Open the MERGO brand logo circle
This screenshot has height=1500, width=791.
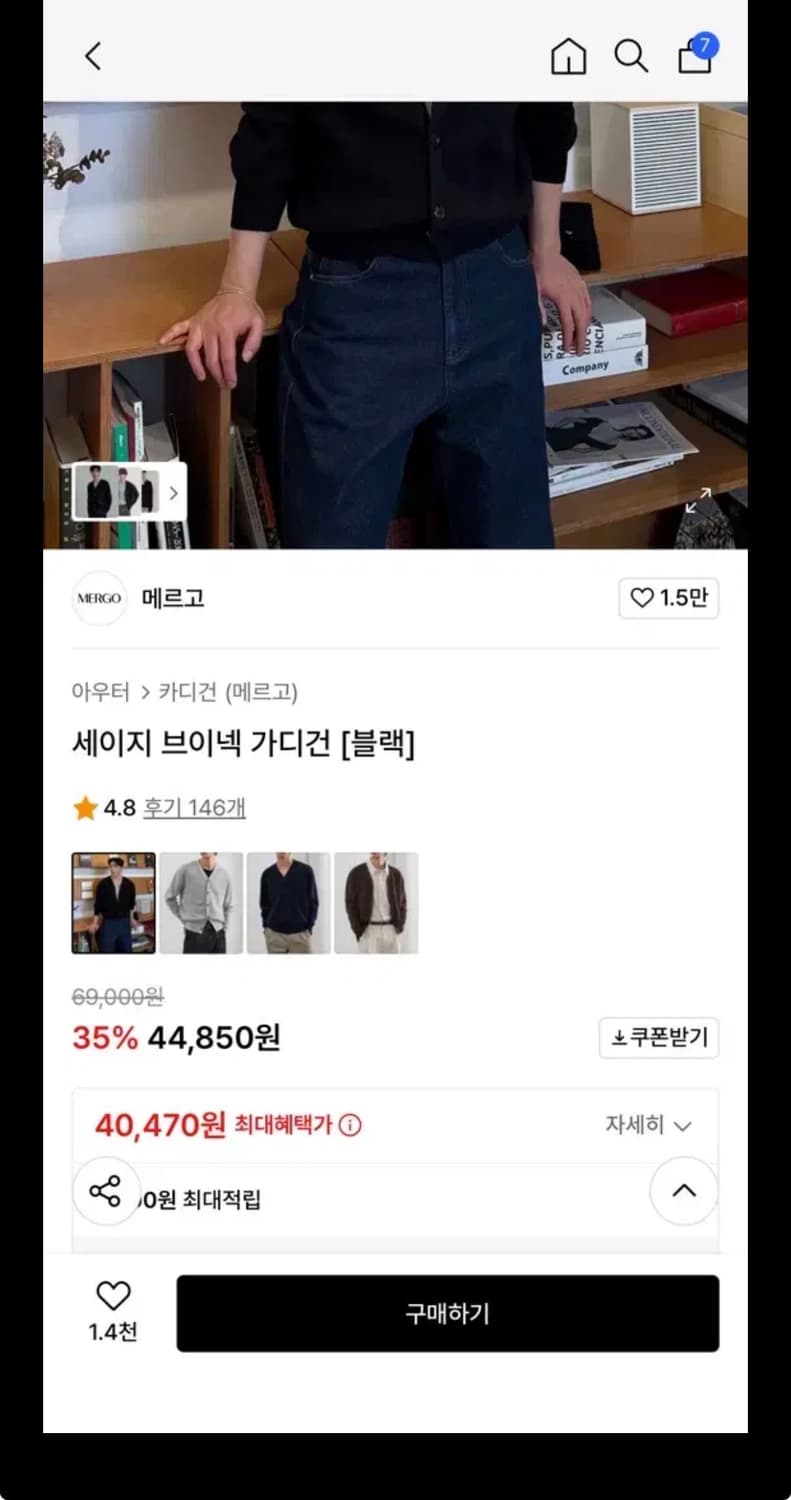point(99,598)
